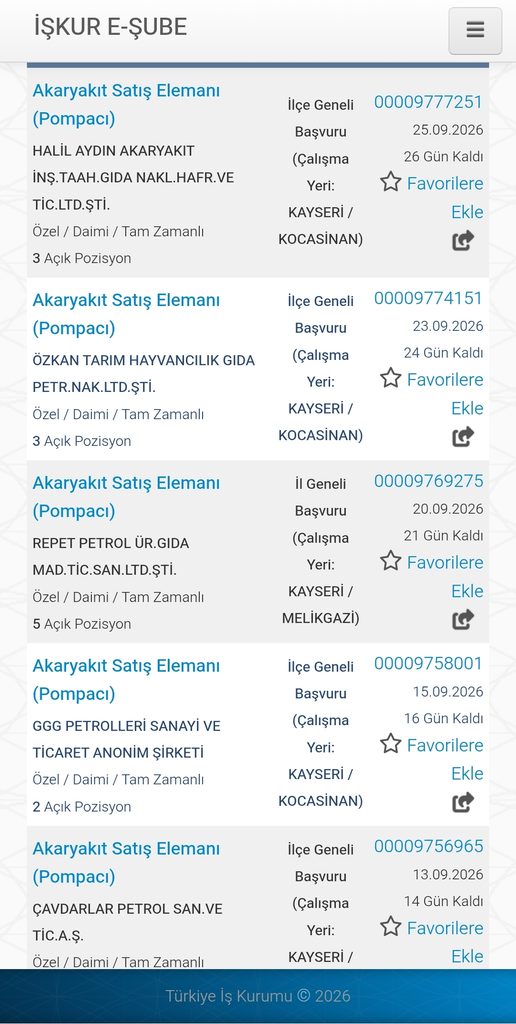Open listing number 00009777251

[x=428, y=102]
